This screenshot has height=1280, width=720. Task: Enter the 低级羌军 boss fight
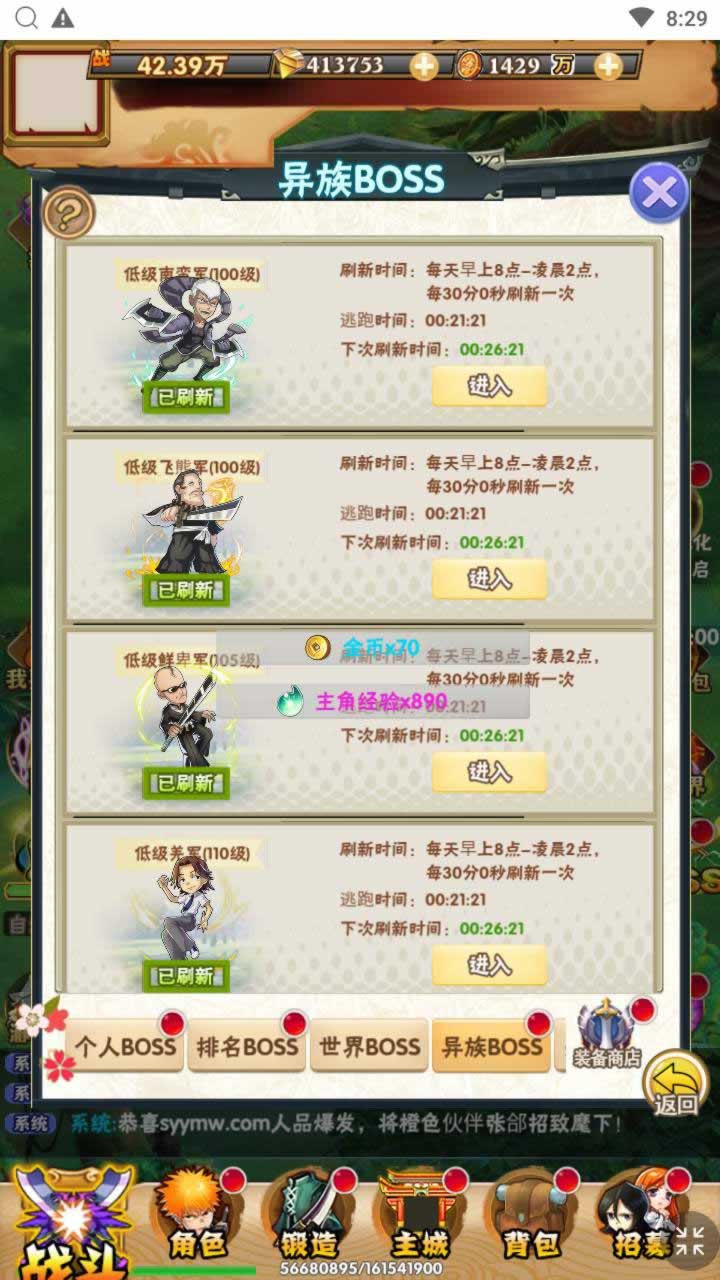(489, 965)
